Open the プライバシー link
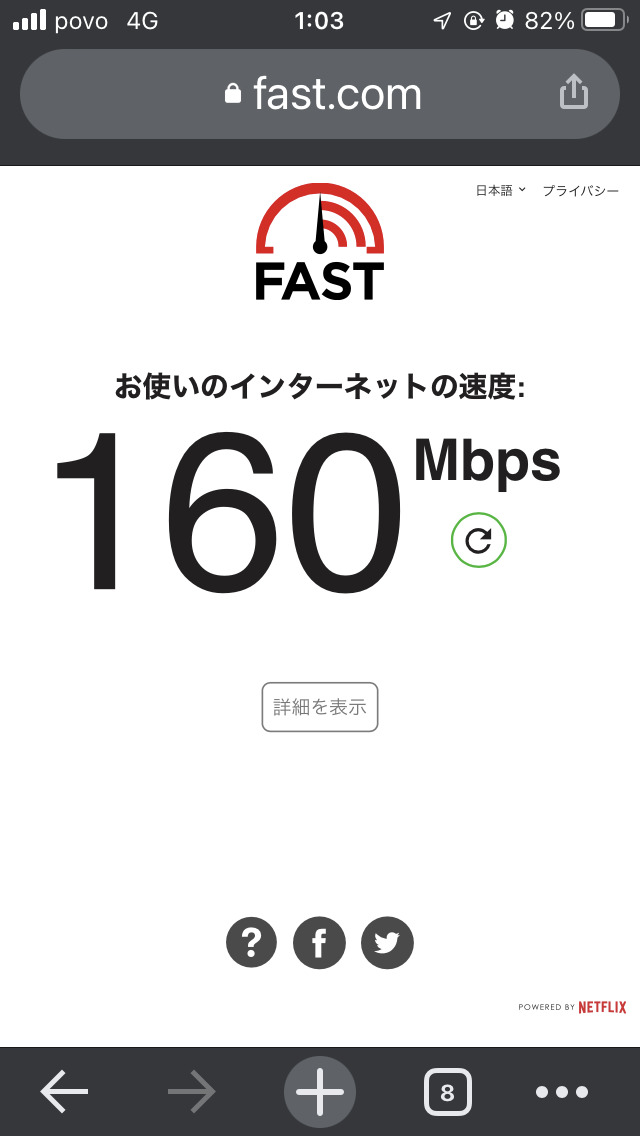640x1136 pixels. click(580, 190)
